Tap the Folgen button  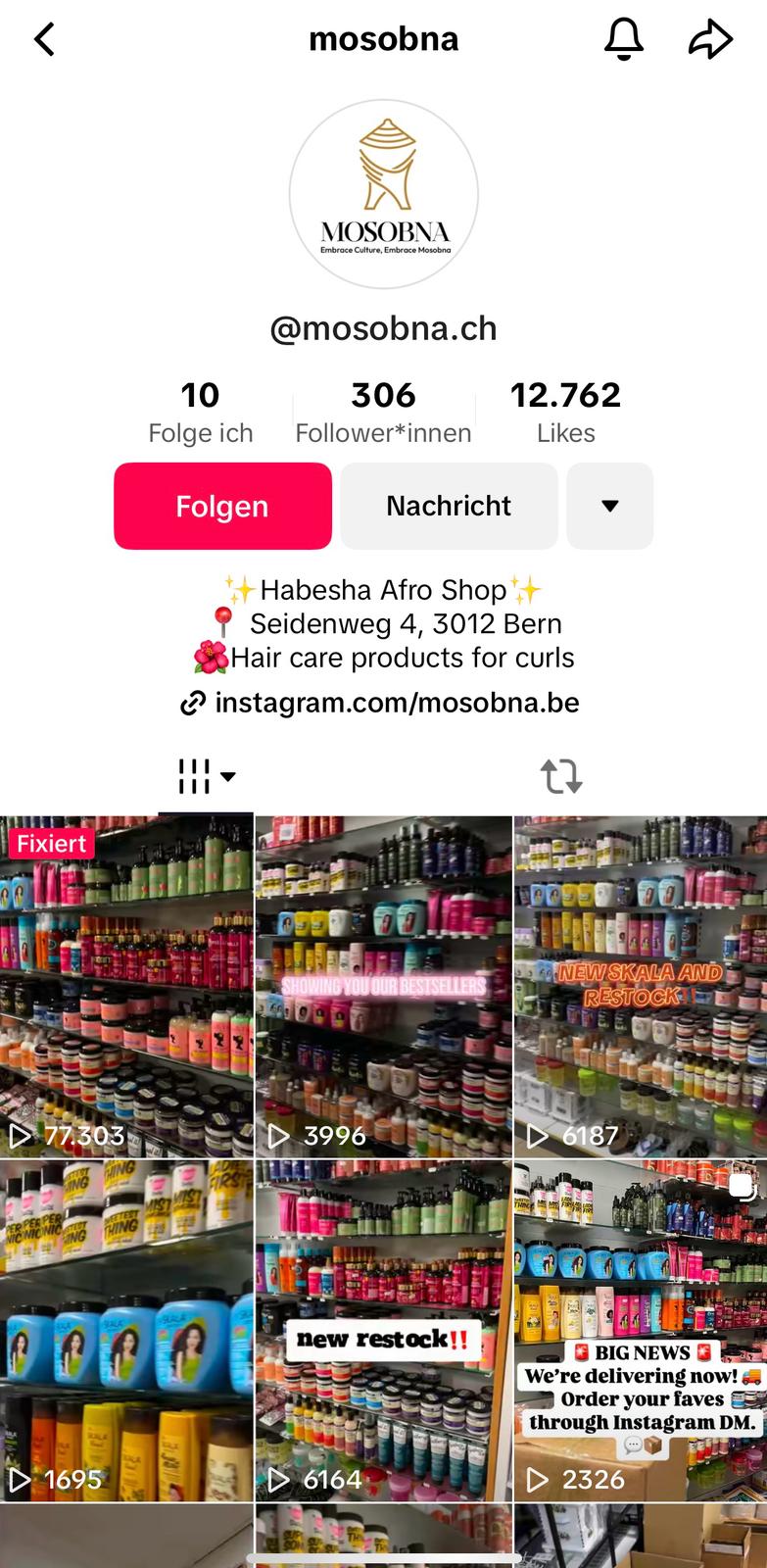(222, 506)
